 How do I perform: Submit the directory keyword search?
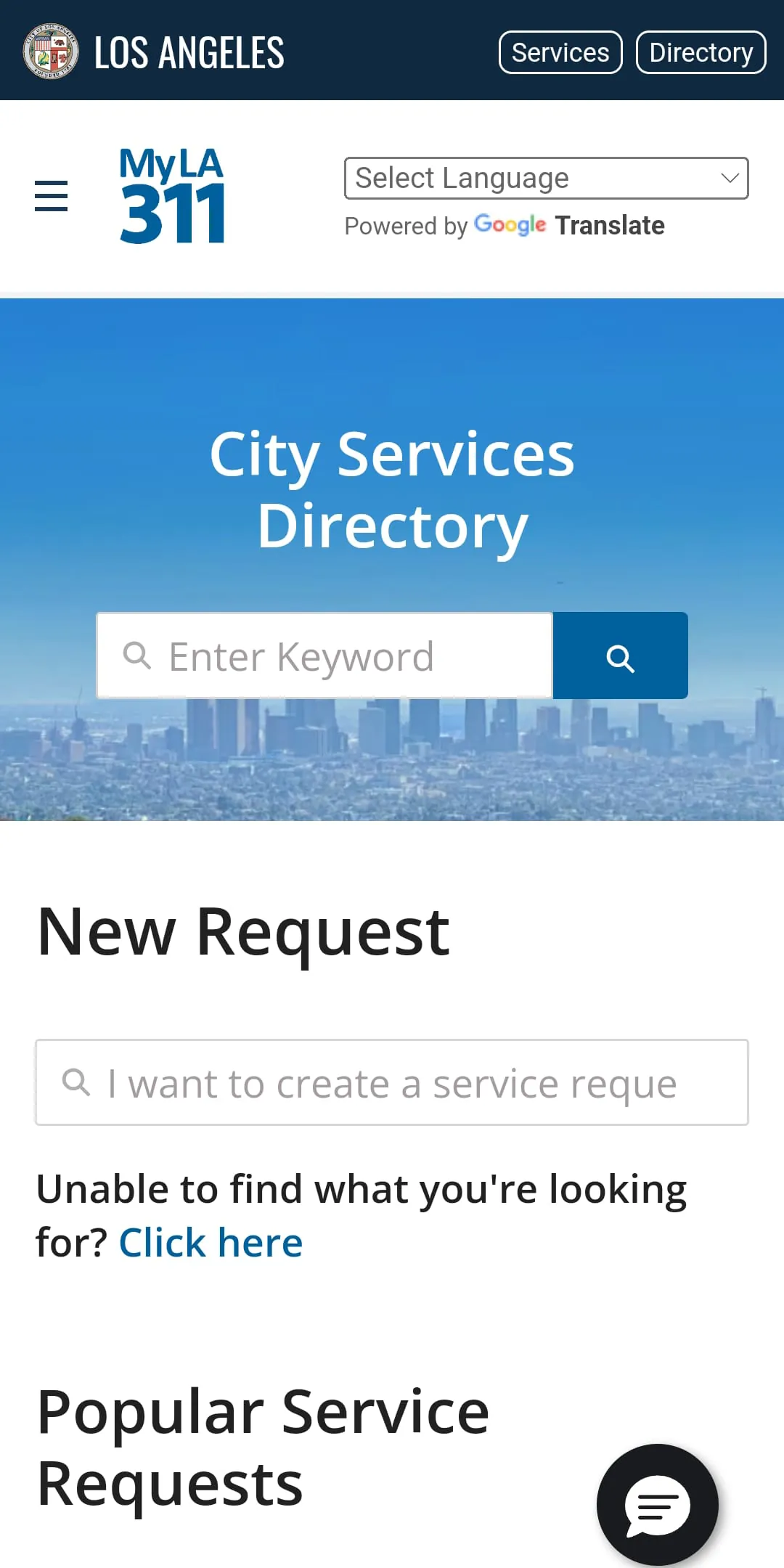pyautogui.click(x=620, y=656)
